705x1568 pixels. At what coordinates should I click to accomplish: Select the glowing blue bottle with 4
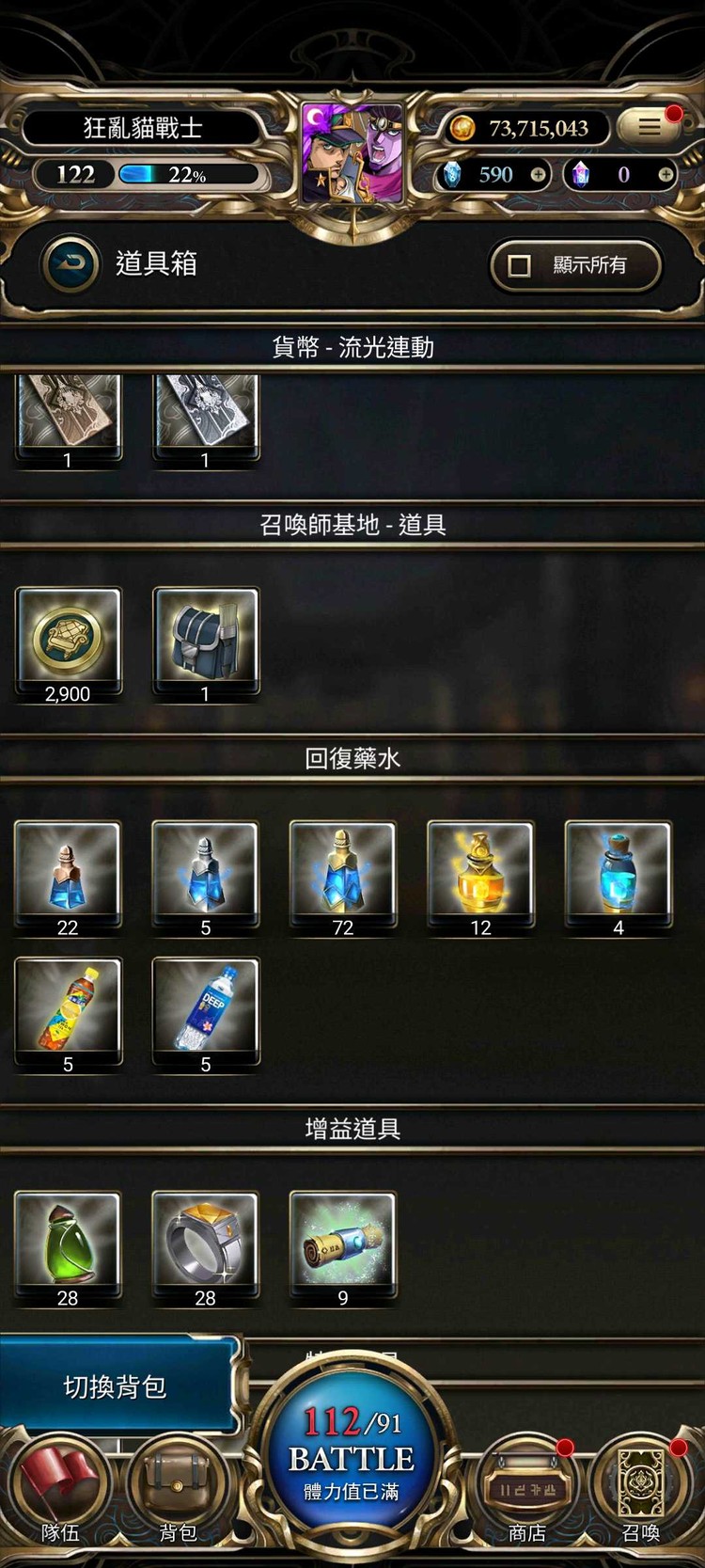[x=618, y=875]
